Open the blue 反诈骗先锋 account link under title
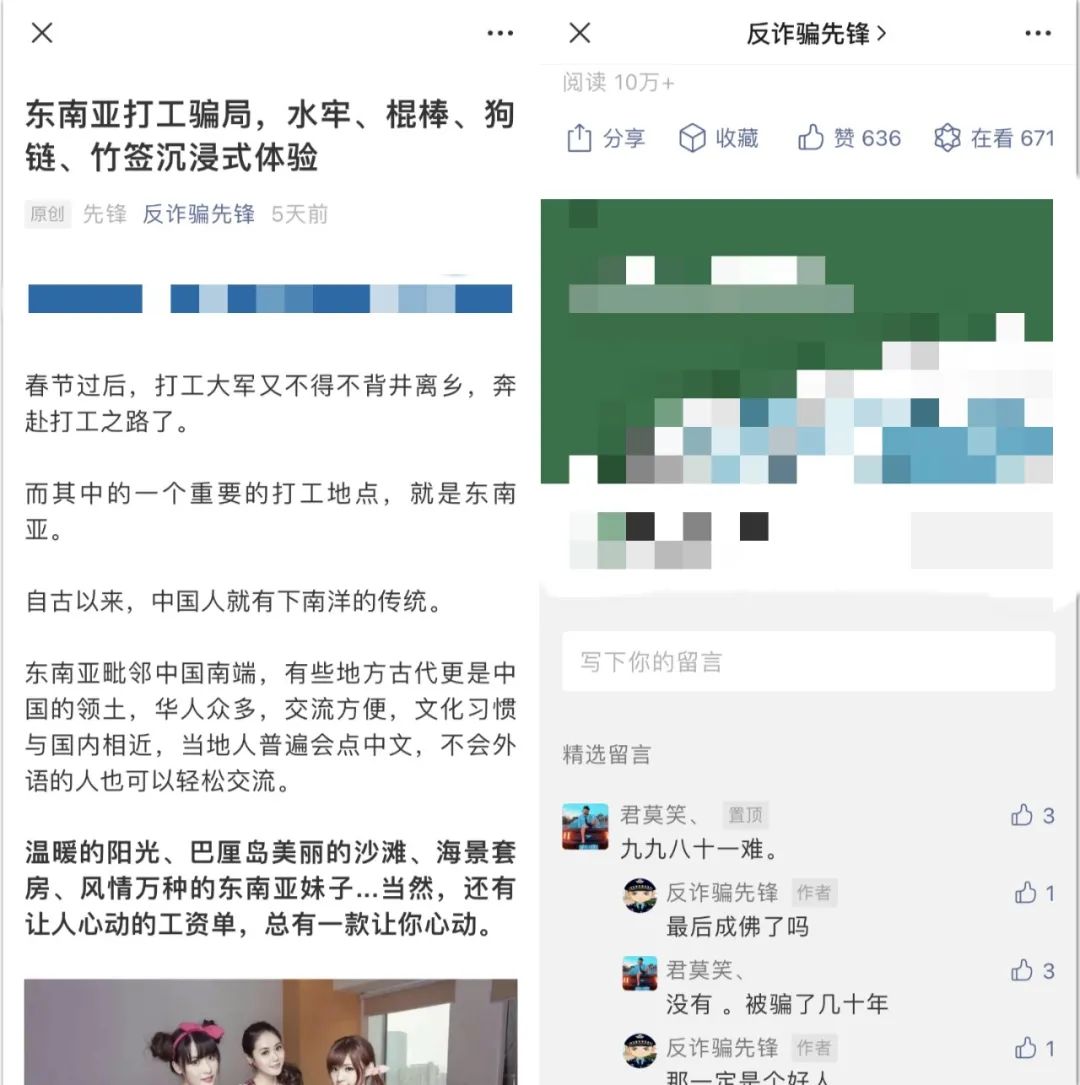The image size is (1080, 1085). [x=198, y=214]
